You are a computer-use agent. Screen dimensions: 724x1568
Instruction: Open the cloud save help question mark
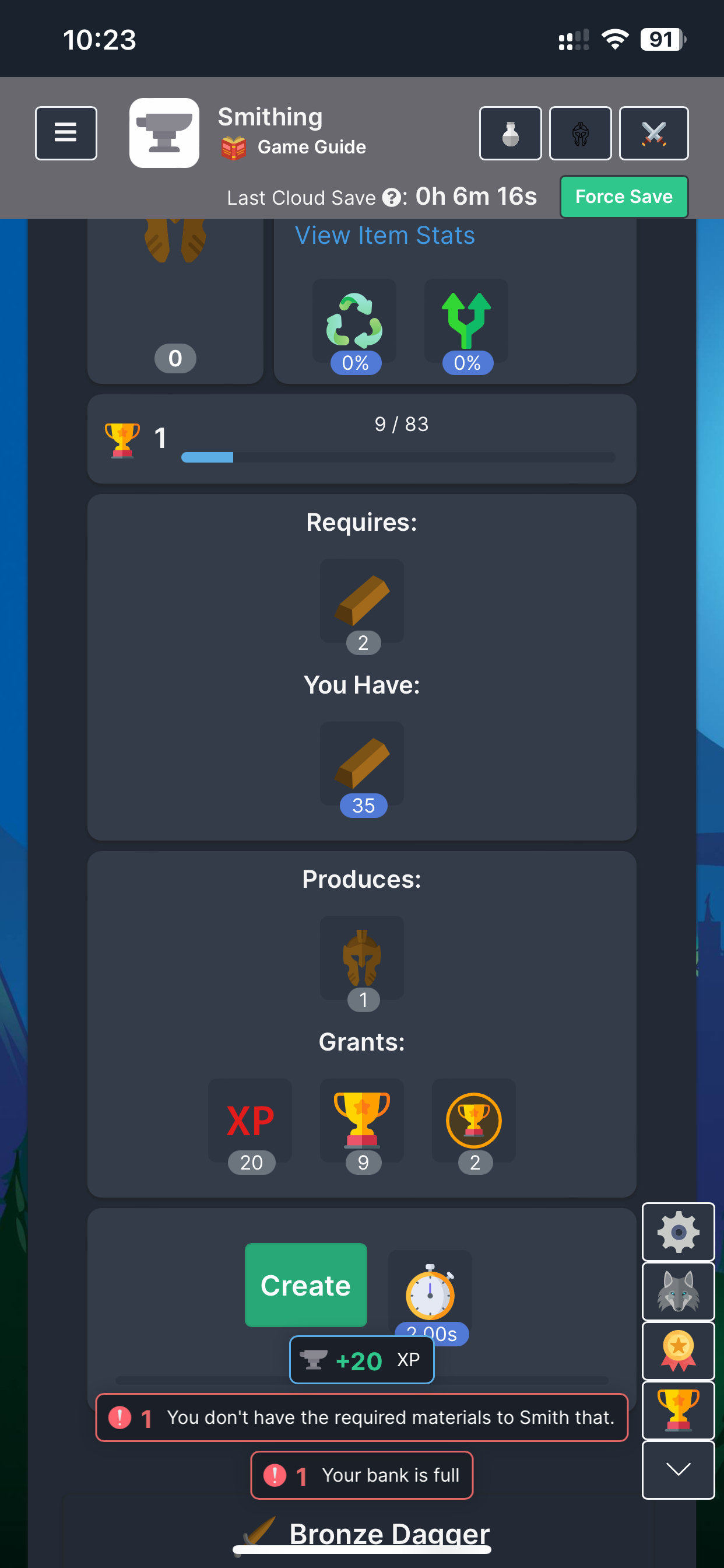click(x=391, y=197)
